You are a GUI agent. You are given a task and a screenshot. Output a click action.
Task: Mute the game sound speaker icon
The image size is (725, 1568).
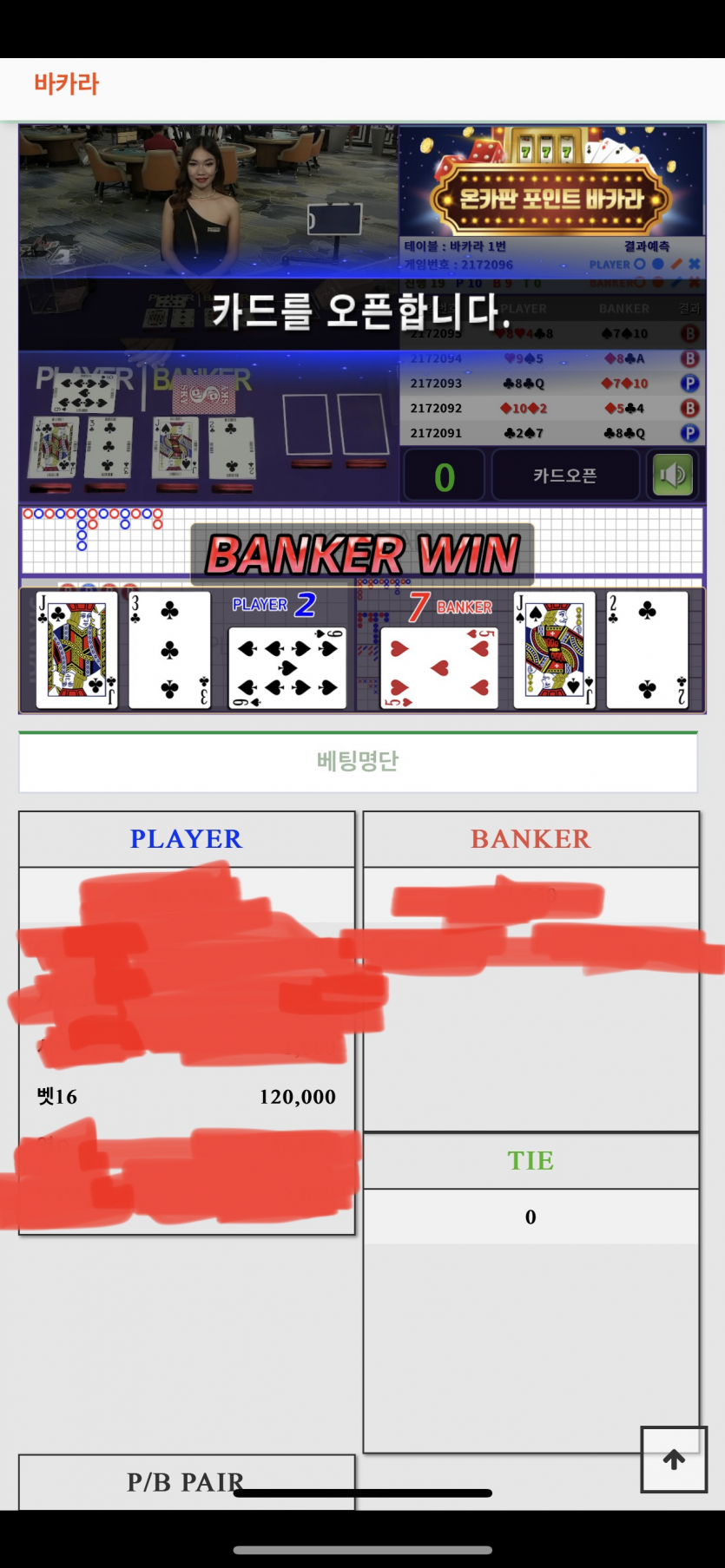click(672, 476)
